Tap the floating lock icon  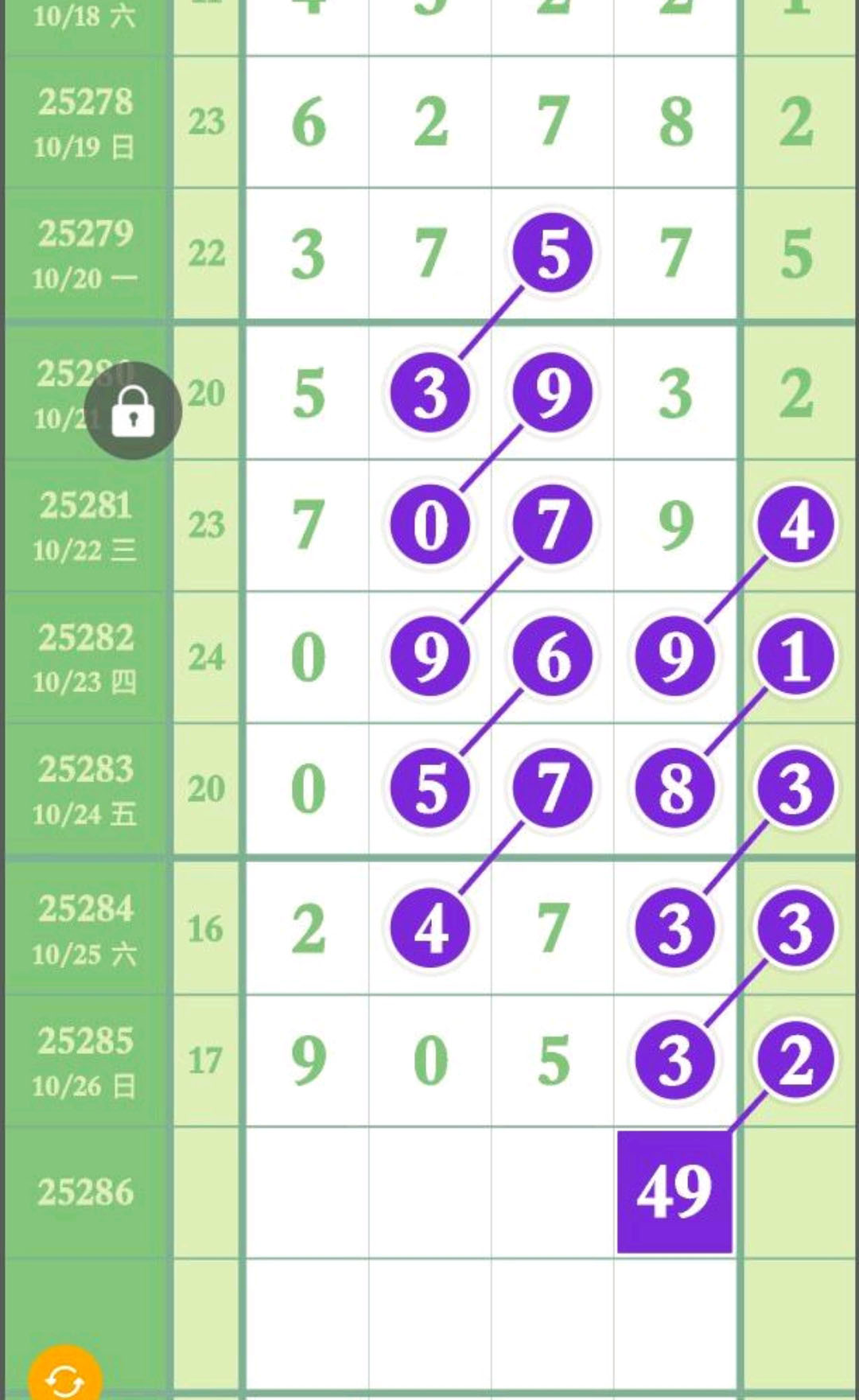click(x=133, y=411)
